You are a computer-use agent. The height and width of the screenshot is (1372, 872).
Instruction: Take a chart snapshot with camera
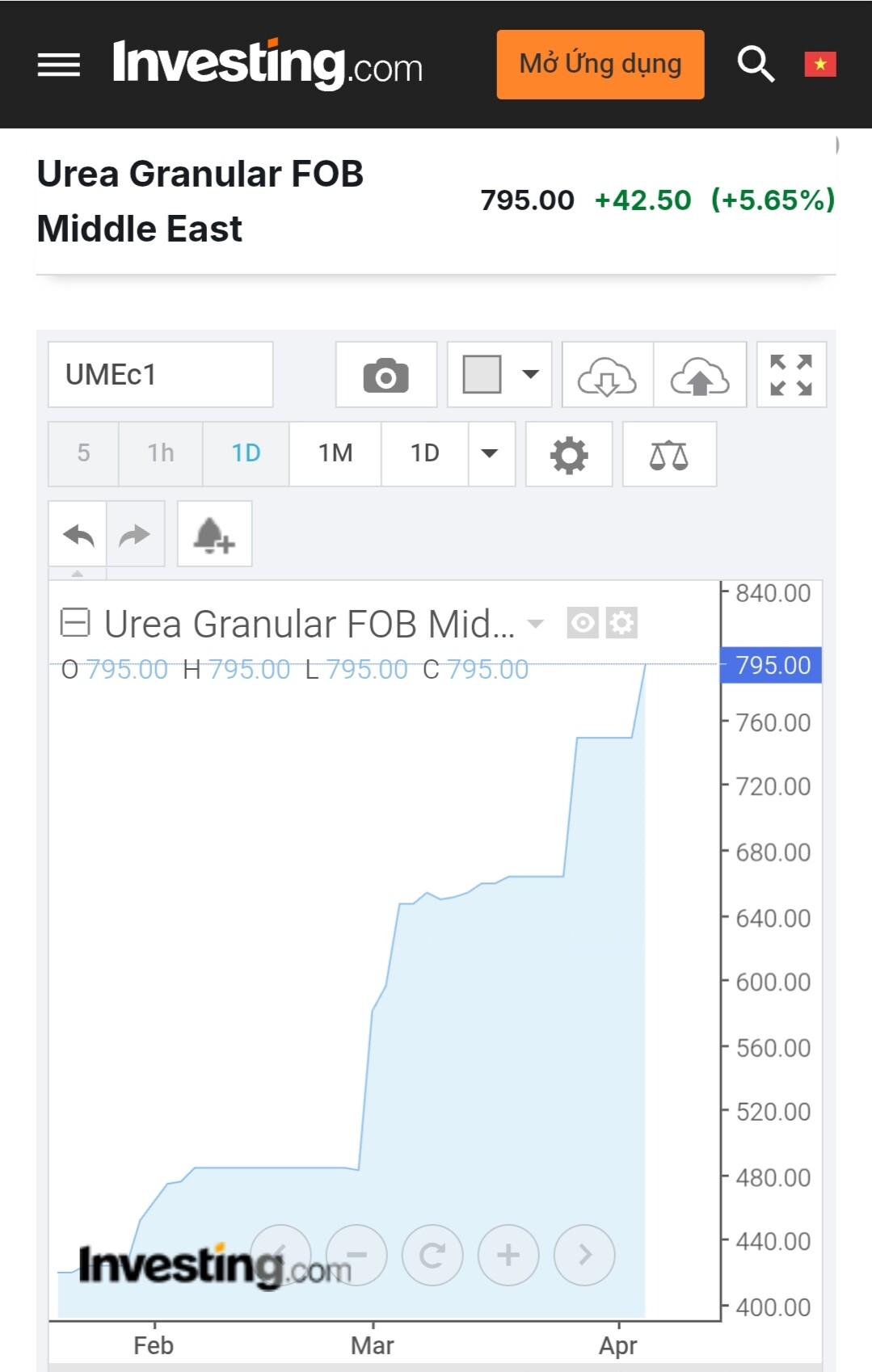(x=385, y=376)
